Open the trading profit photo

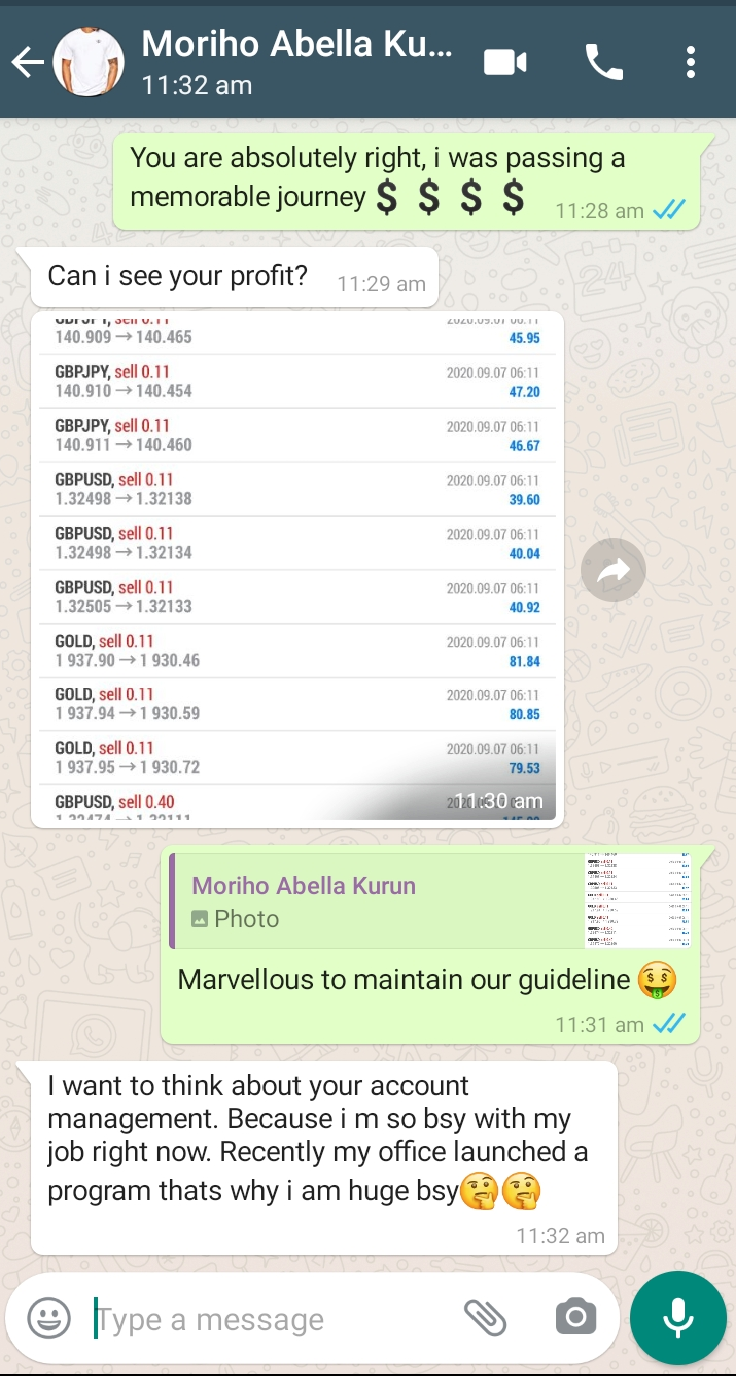point(297,568)
